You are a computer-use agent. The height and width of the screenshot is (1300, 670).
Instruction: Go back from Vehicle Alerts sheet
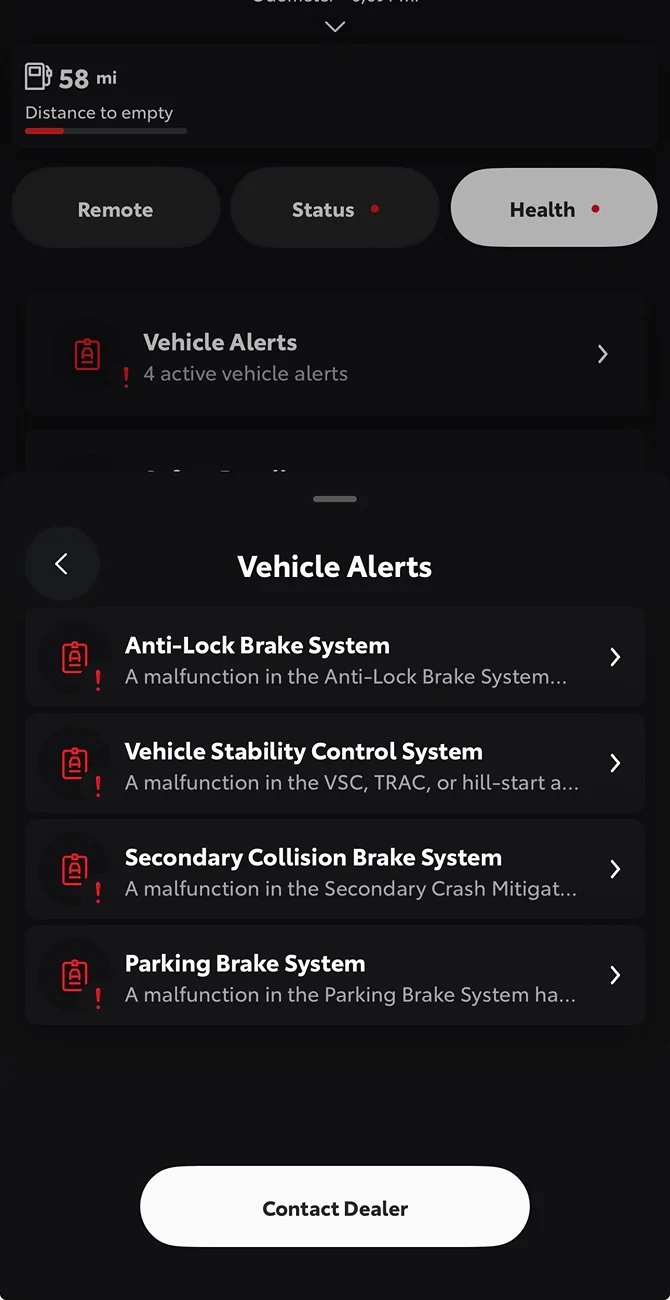click(62, 564)
